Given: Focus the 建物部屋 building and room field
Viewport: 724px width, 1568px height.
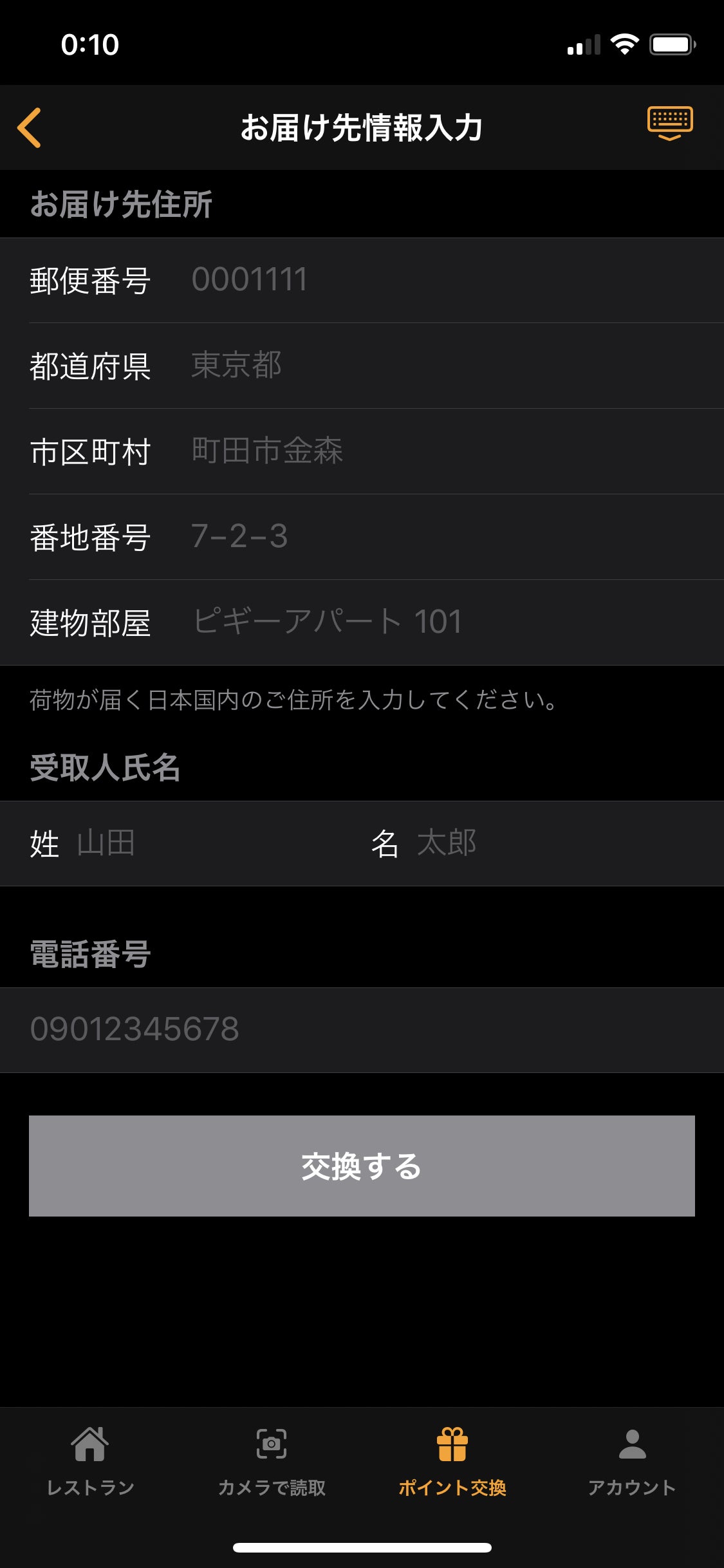Looking at the screenshot, I should pyautogui.click(x=450, y=622).
